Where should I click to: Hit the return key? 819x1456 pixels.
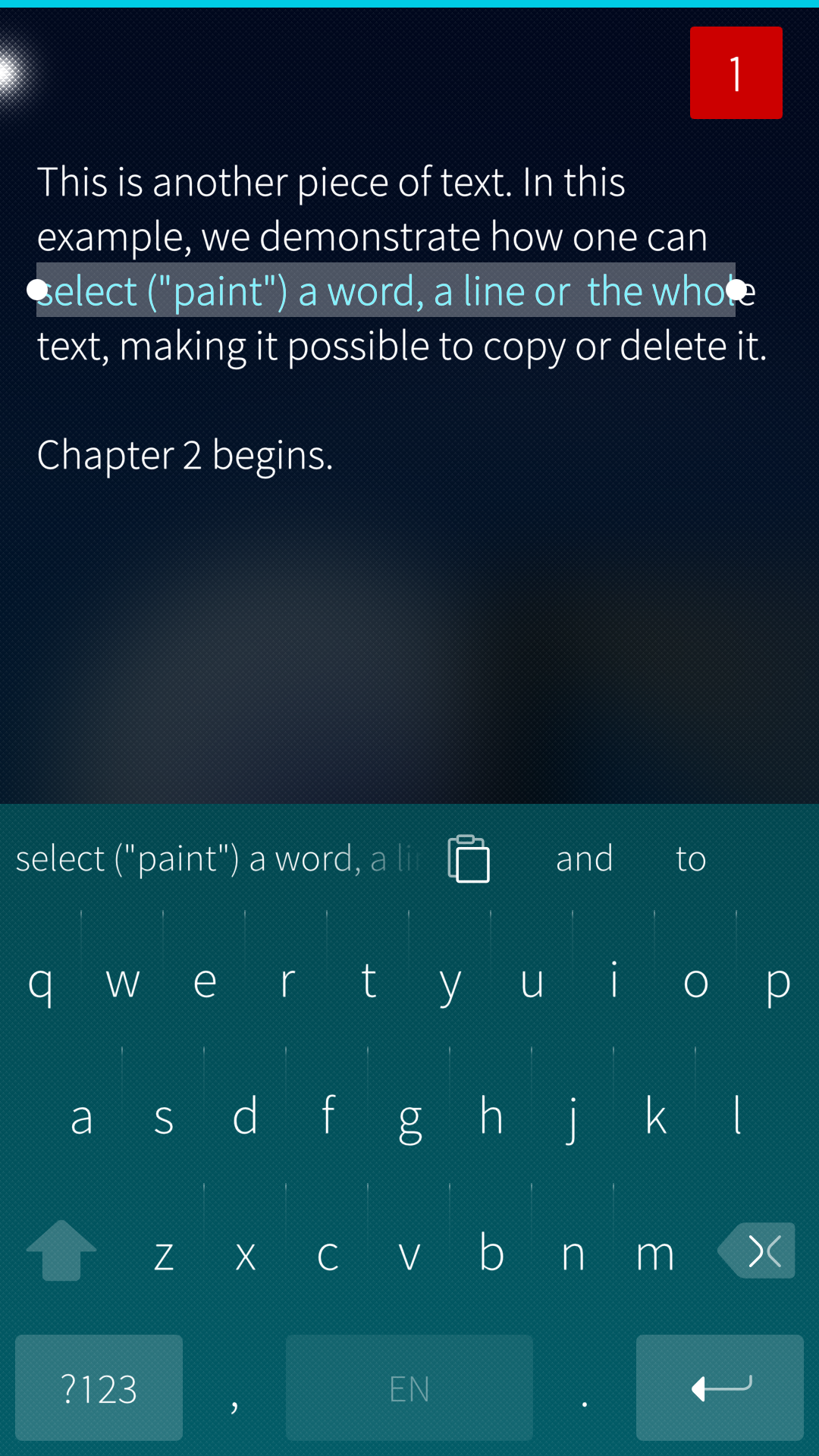click(720, 1388)
